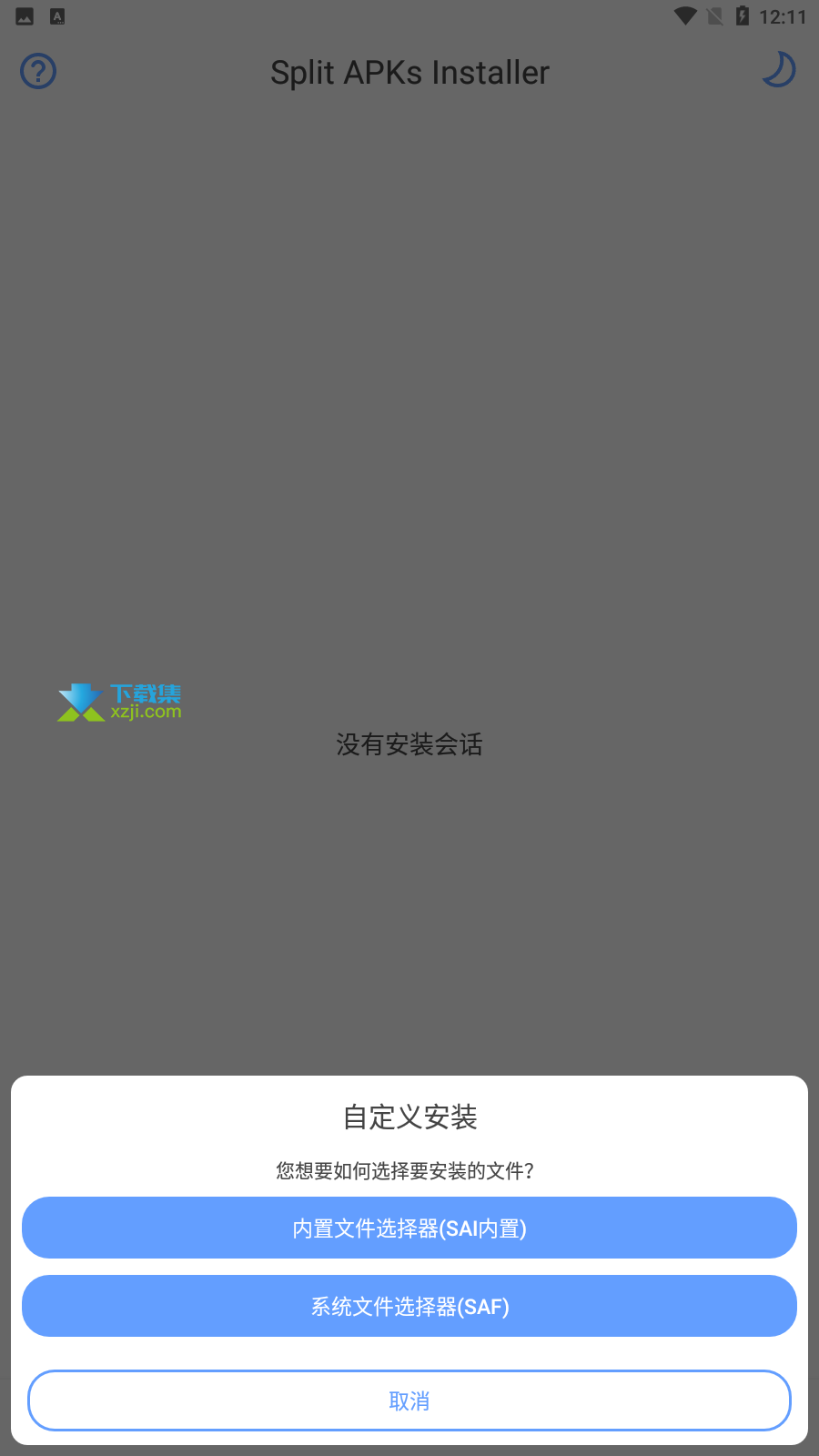
Task: Toggle dark mode with the moon icon
Action: coord(779,70)
